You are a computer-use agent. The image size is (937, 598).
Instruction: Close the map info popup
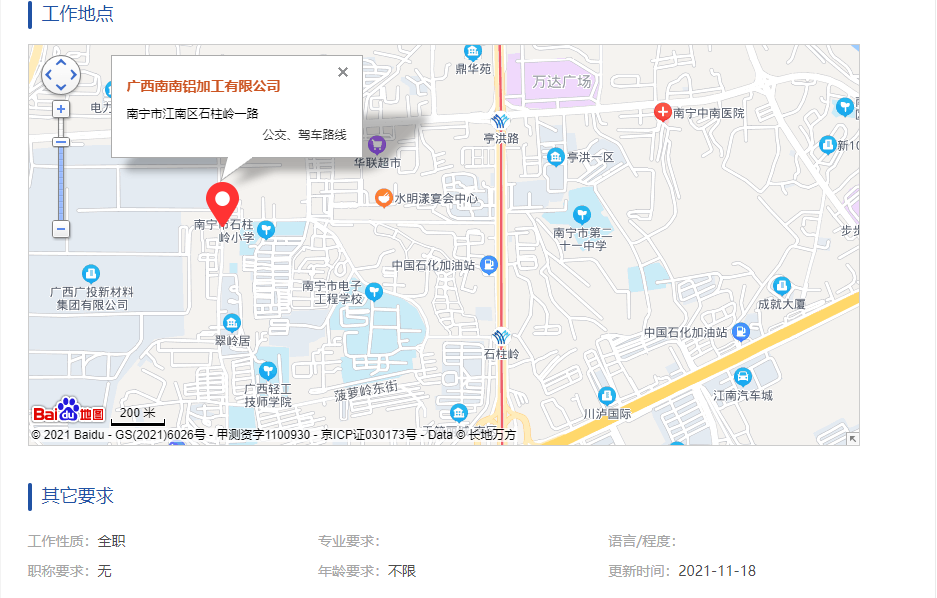(x=343, y=72)
